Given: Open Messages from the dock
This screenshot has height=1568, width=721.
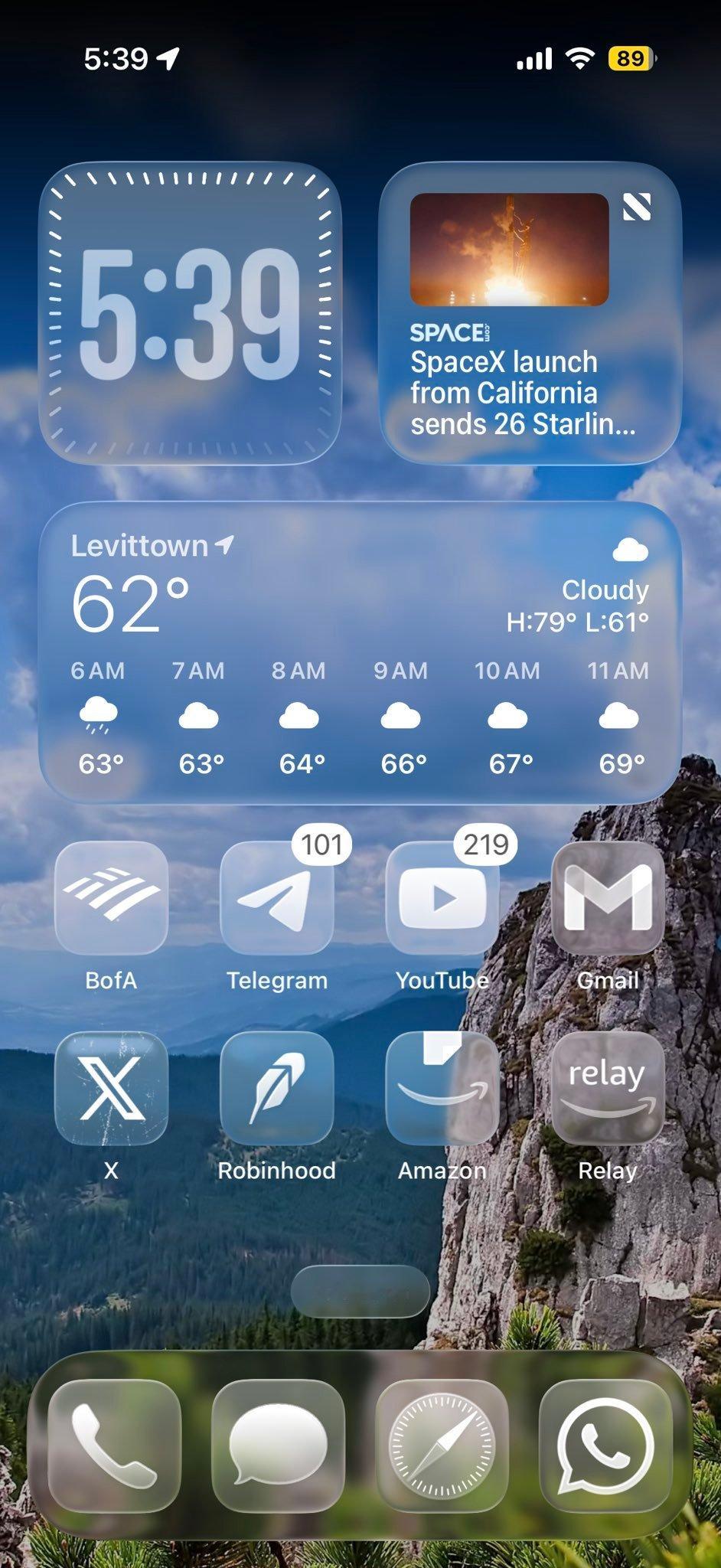Looking at the screenshot, I should tap(278, 1445).
